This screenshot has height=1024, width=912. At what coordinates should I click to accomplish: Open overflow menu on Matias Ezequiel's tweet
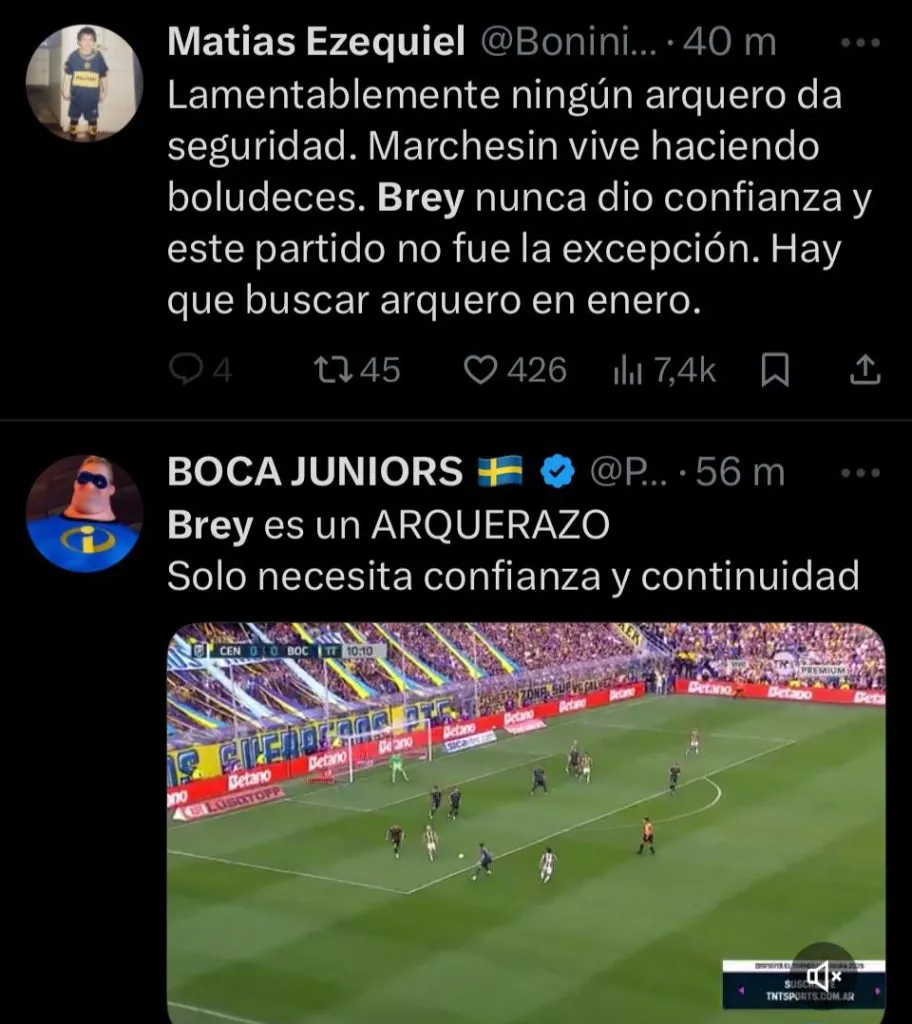[859, 43]
